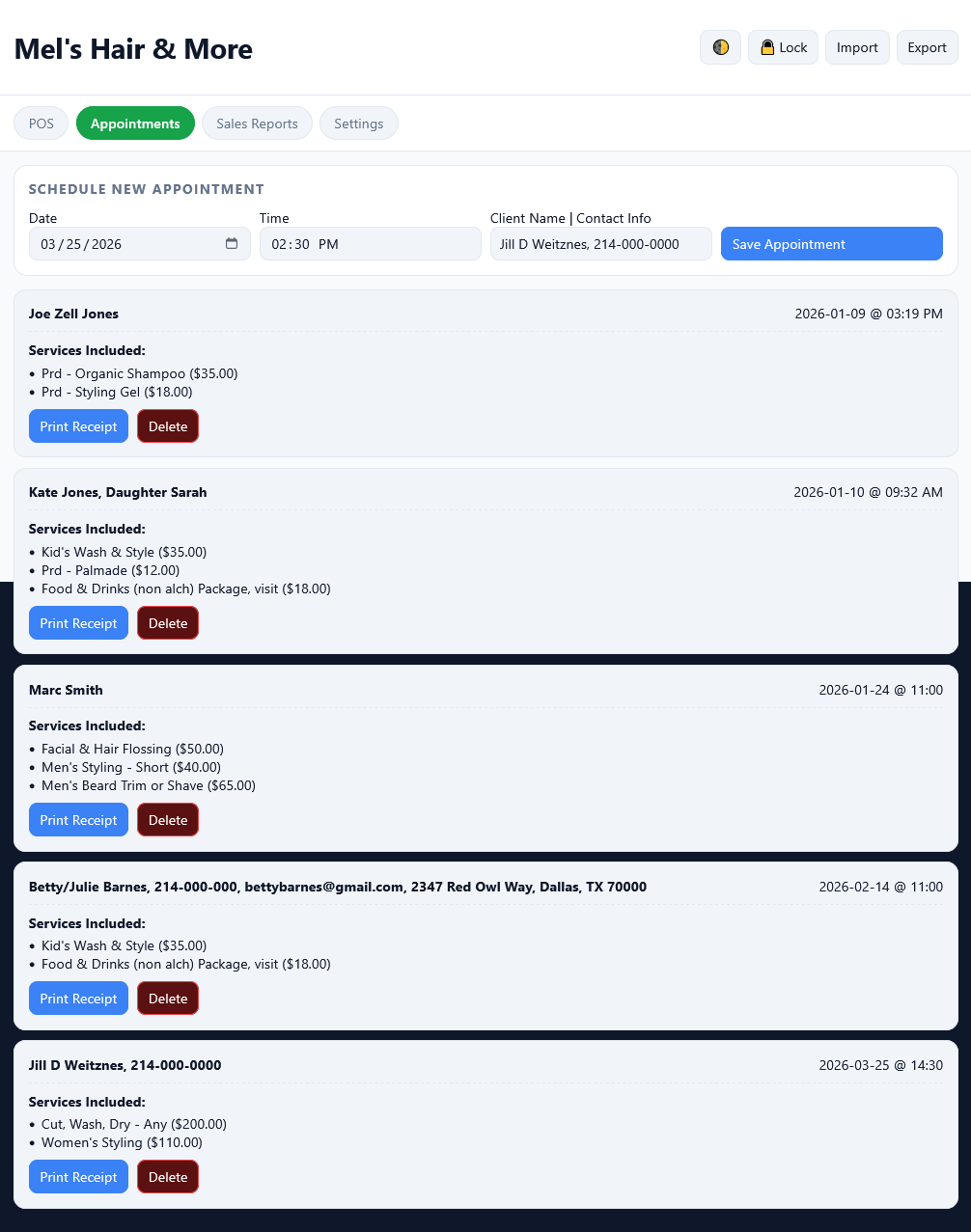
Task: Delete Marc Smith's appointment
Action: click(168, 820)
